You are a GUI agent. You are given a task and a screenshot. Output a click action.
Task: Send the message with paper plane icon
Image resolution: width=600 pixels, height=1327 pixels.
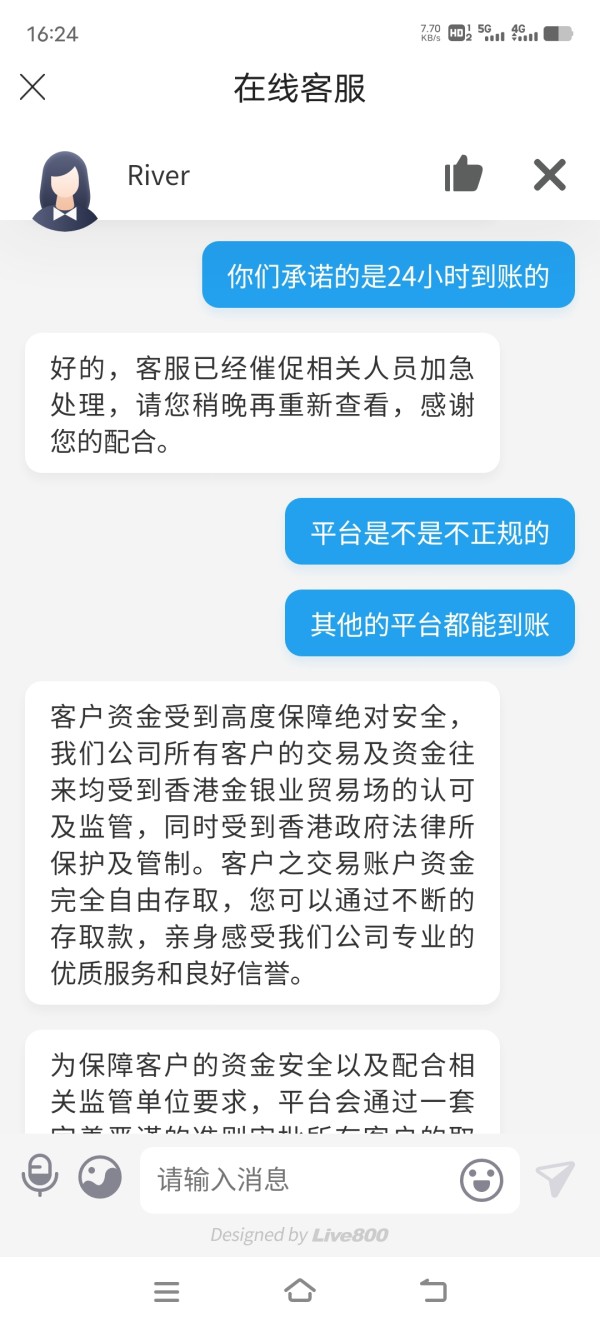pos(555,1179)
